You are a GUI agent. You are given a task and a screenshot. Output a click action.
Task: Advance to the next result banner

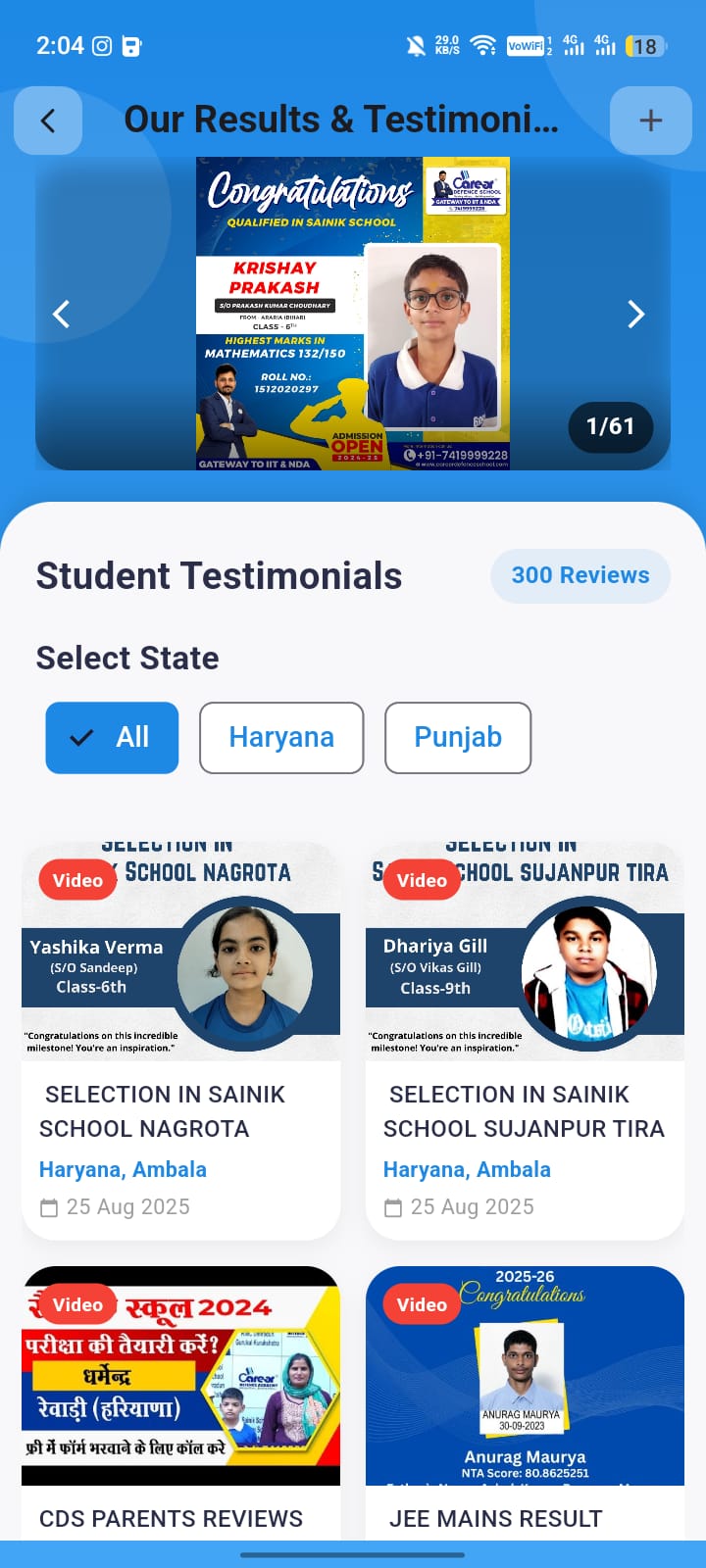pos(635,314)
